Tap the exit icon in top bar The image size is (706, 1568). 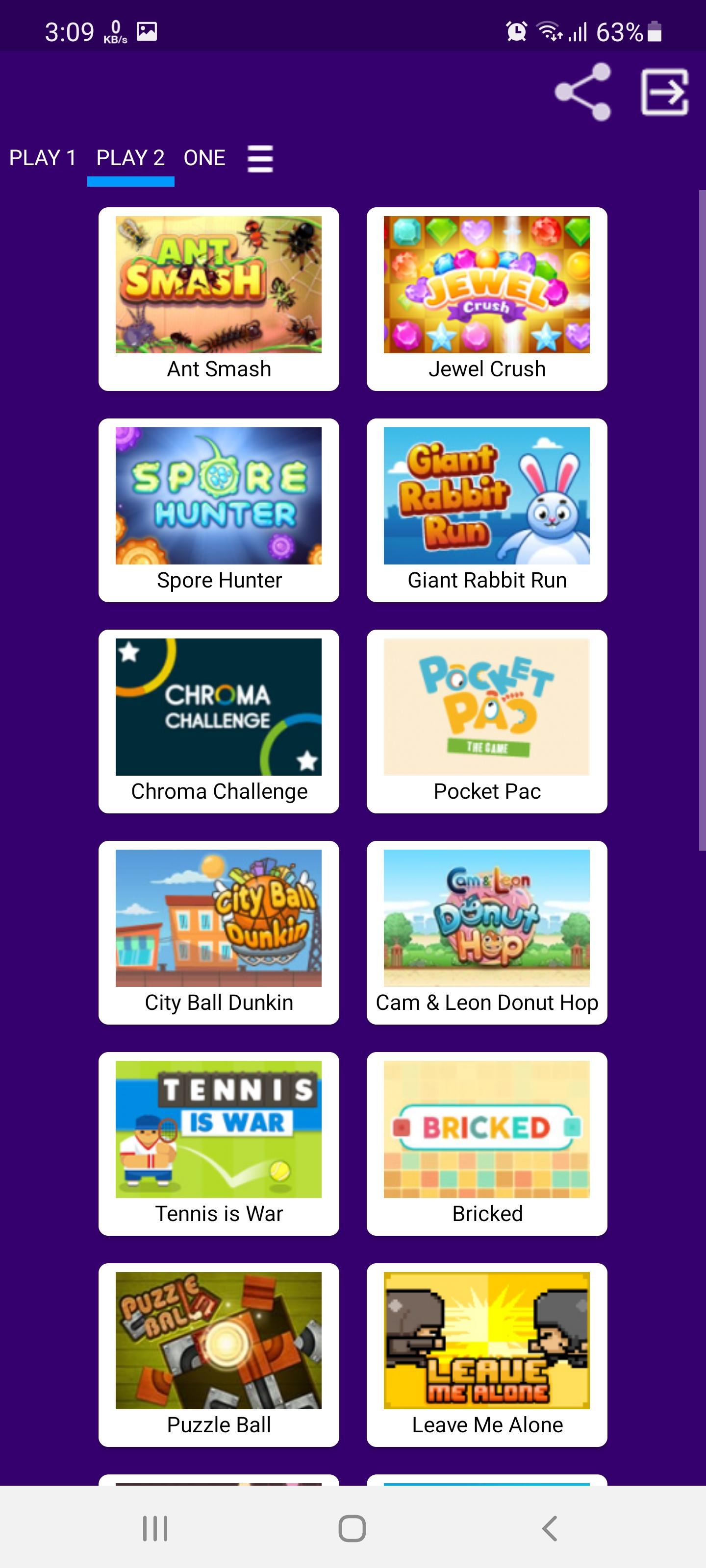664,92
